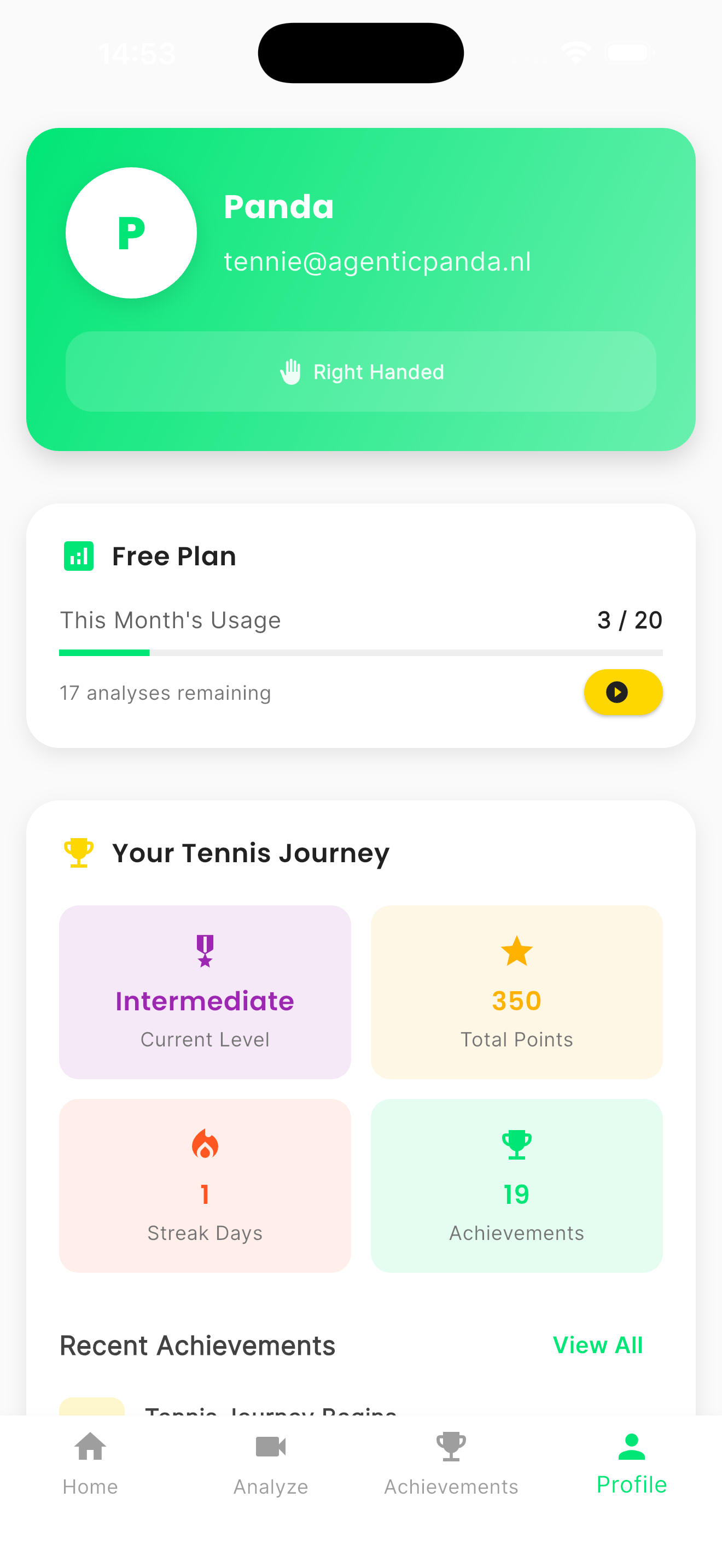The height and width of the screenshot is (1568, 722).
Task: Tap the Panda profile avatar
Action: 131,233
